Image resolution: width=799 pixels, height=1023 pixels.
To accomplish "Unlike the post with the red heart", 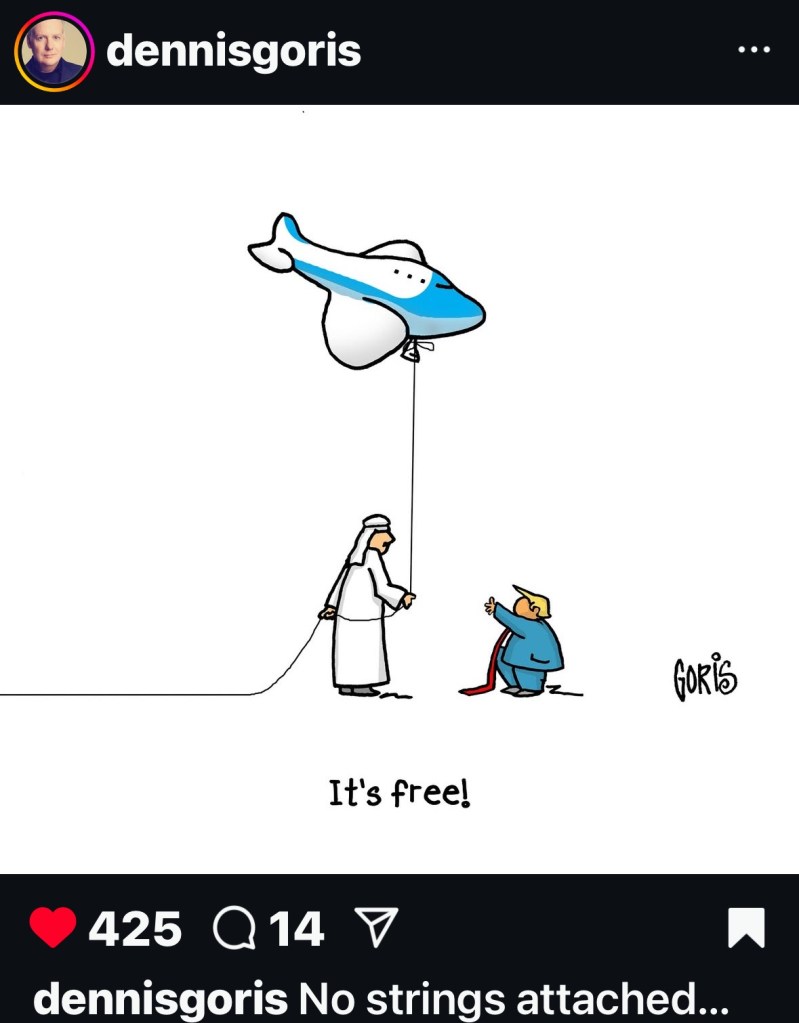I will pos(52,929).
